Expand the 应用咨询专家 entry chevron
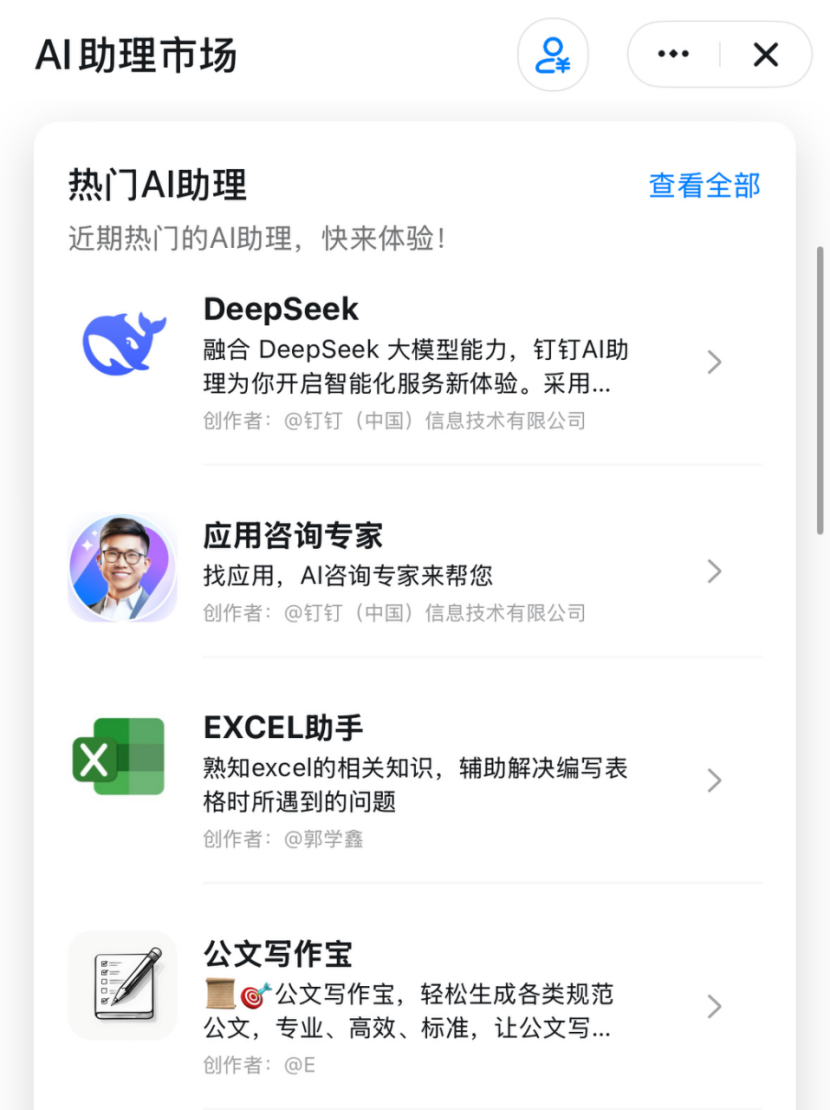 (x=714, y=571)
